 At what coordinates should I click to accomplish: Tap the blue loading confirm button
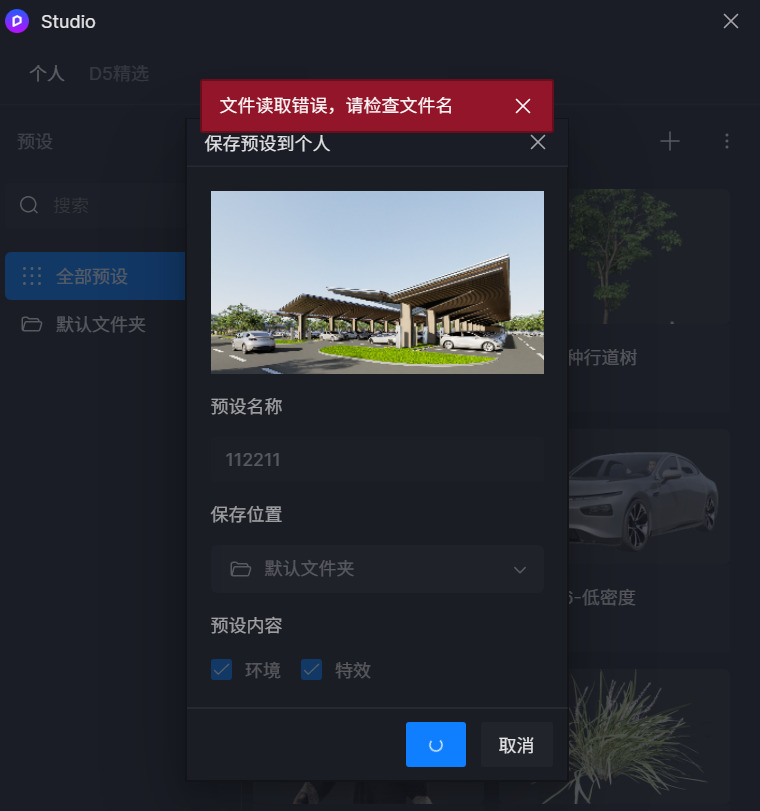(x=435, y=745)
